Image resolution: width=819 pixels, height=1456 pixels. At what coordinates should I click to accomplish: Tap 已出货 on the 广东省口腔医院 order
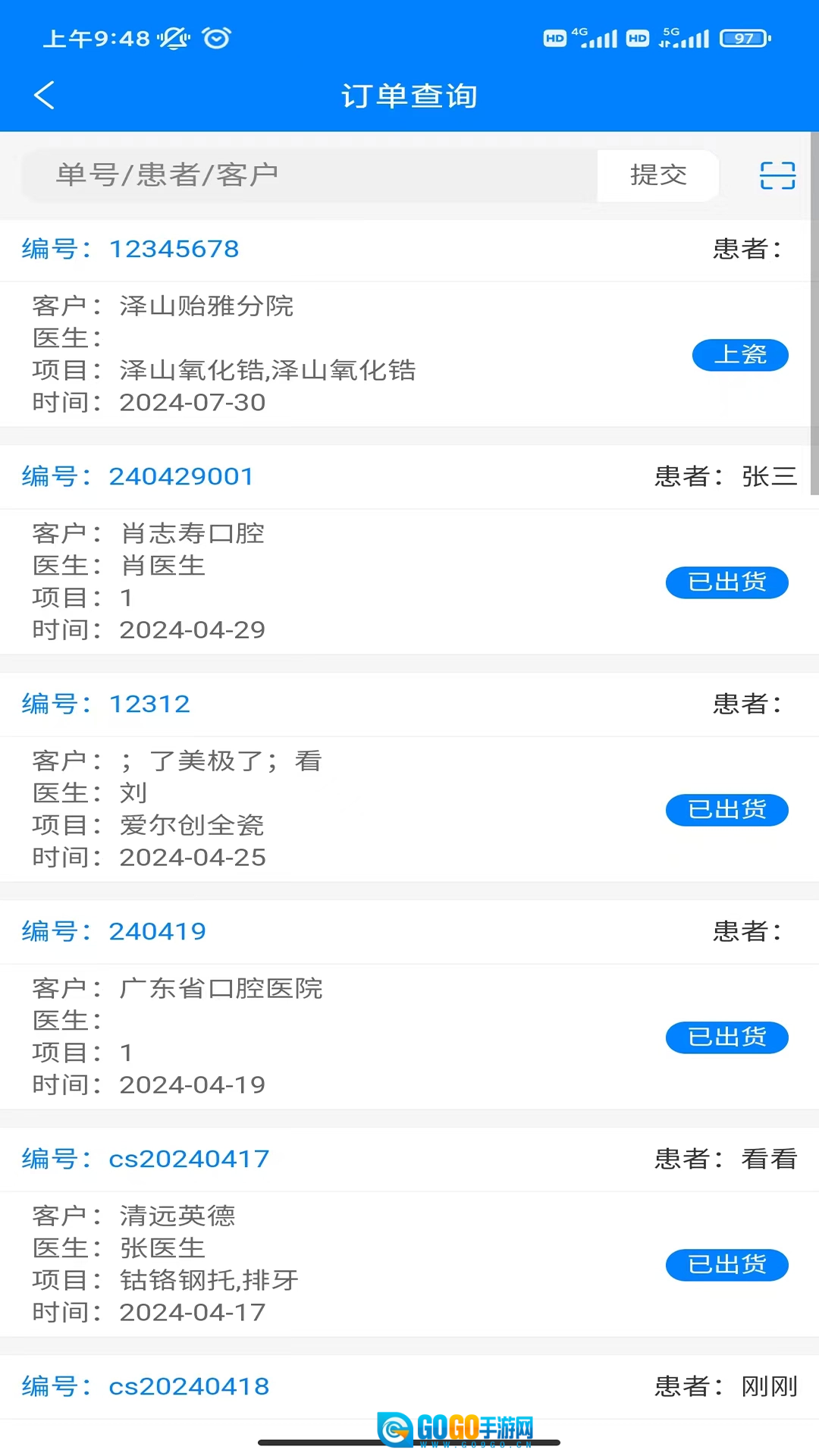coord(726,1037)
